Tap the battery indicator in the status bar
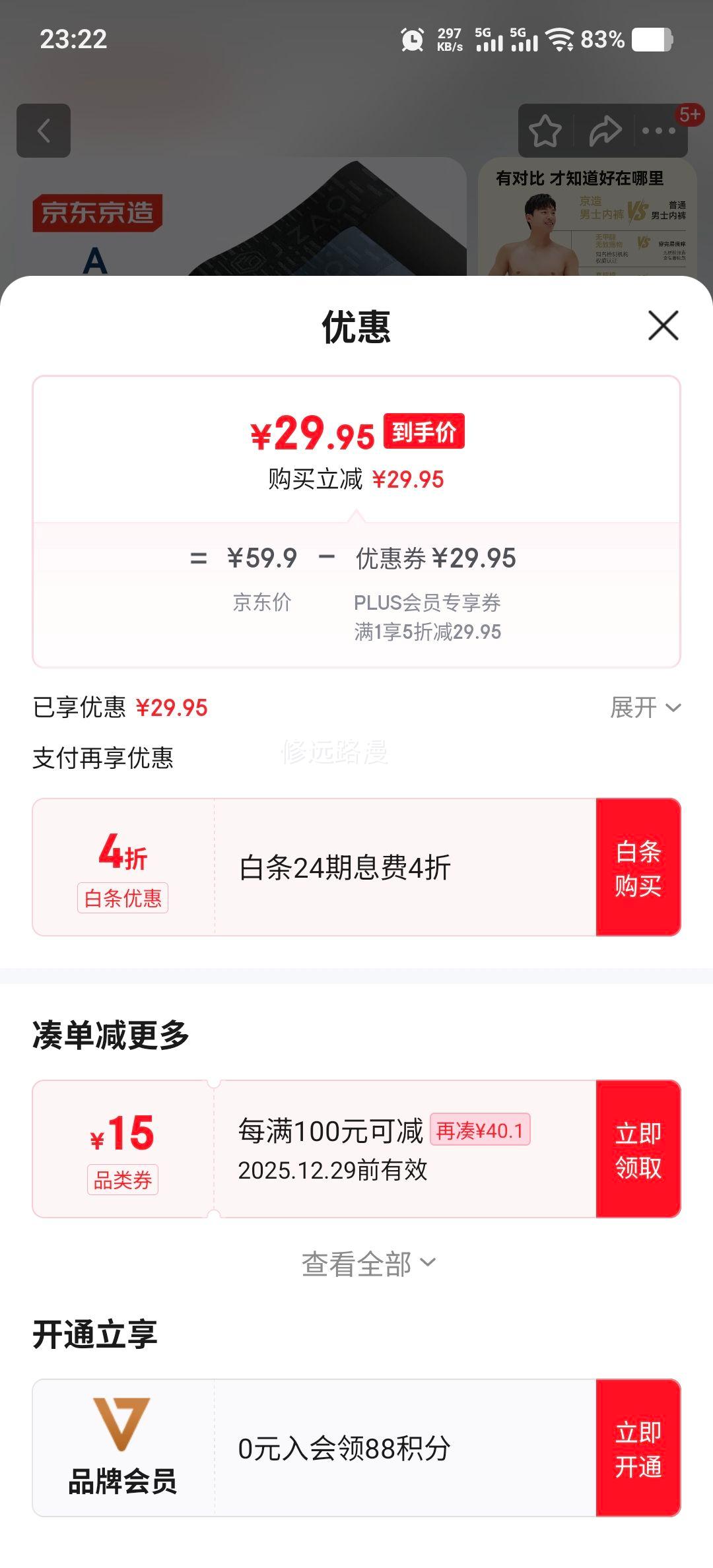Screen dimensions: 713x1568 point(654,41)
